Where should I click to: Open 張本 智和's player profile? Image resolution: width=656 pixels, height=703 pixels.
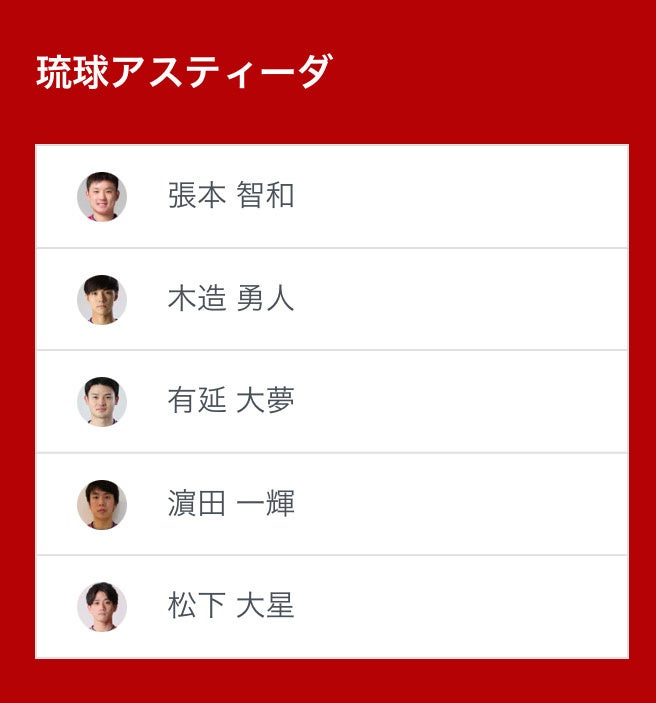(x=231, y=196)
